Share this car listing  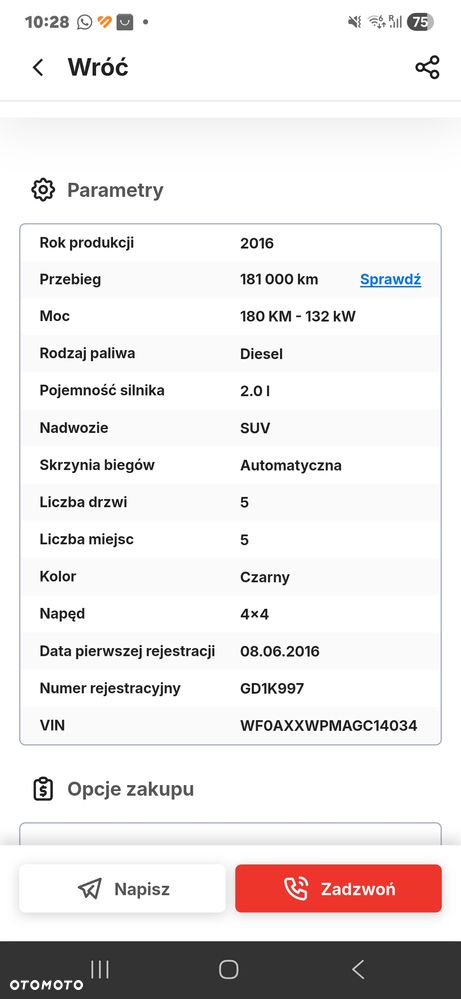coord(427,67)
